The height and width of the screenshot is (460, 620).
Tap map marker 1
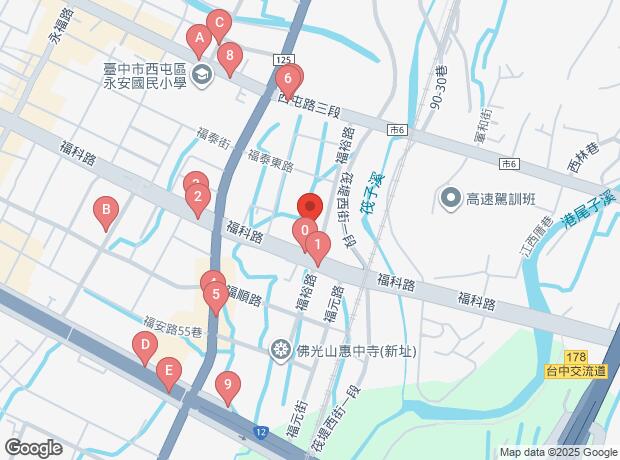pos(317,244)
